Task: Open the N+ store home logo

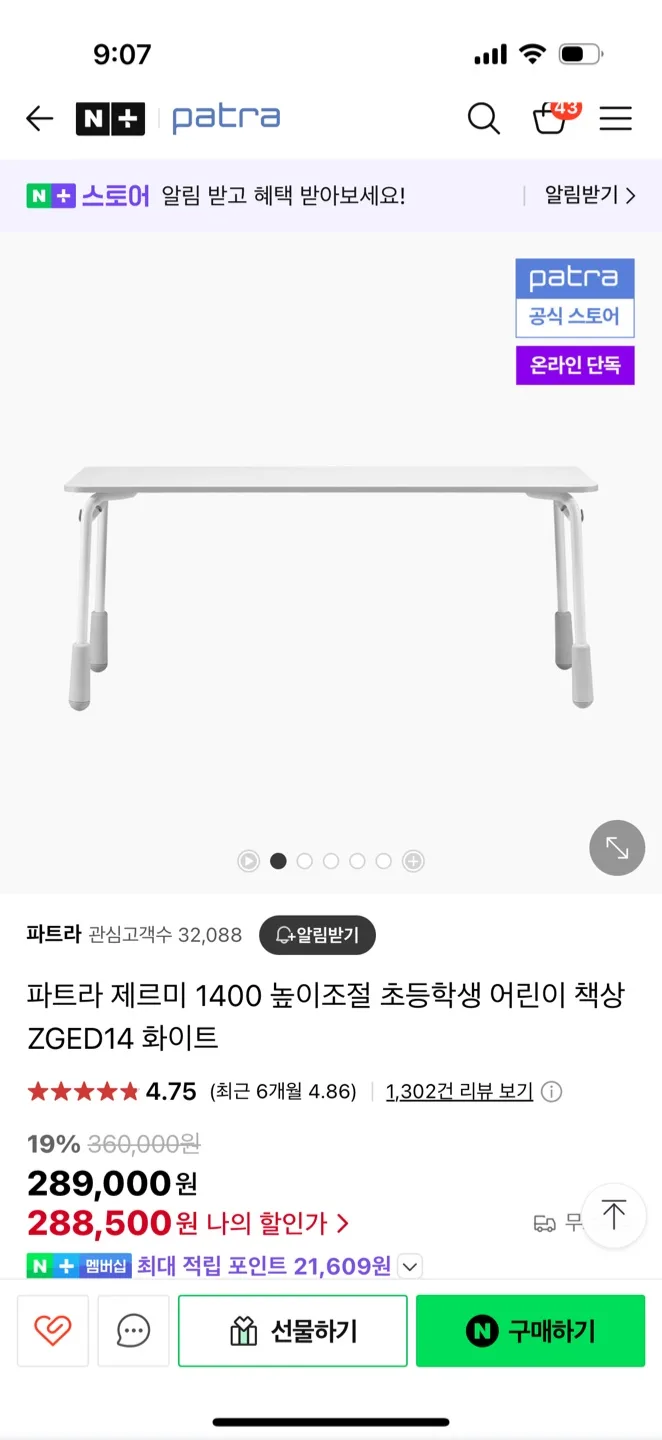Action: point(110,119)
